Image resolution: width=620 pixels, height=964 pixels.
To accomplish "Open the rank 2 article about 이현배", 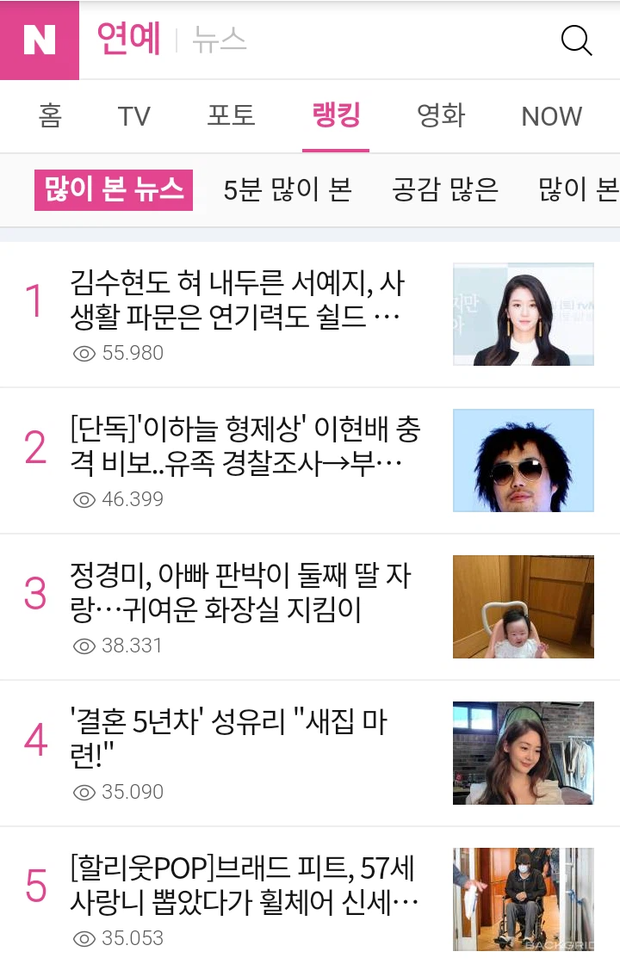I will click(245, 447).
